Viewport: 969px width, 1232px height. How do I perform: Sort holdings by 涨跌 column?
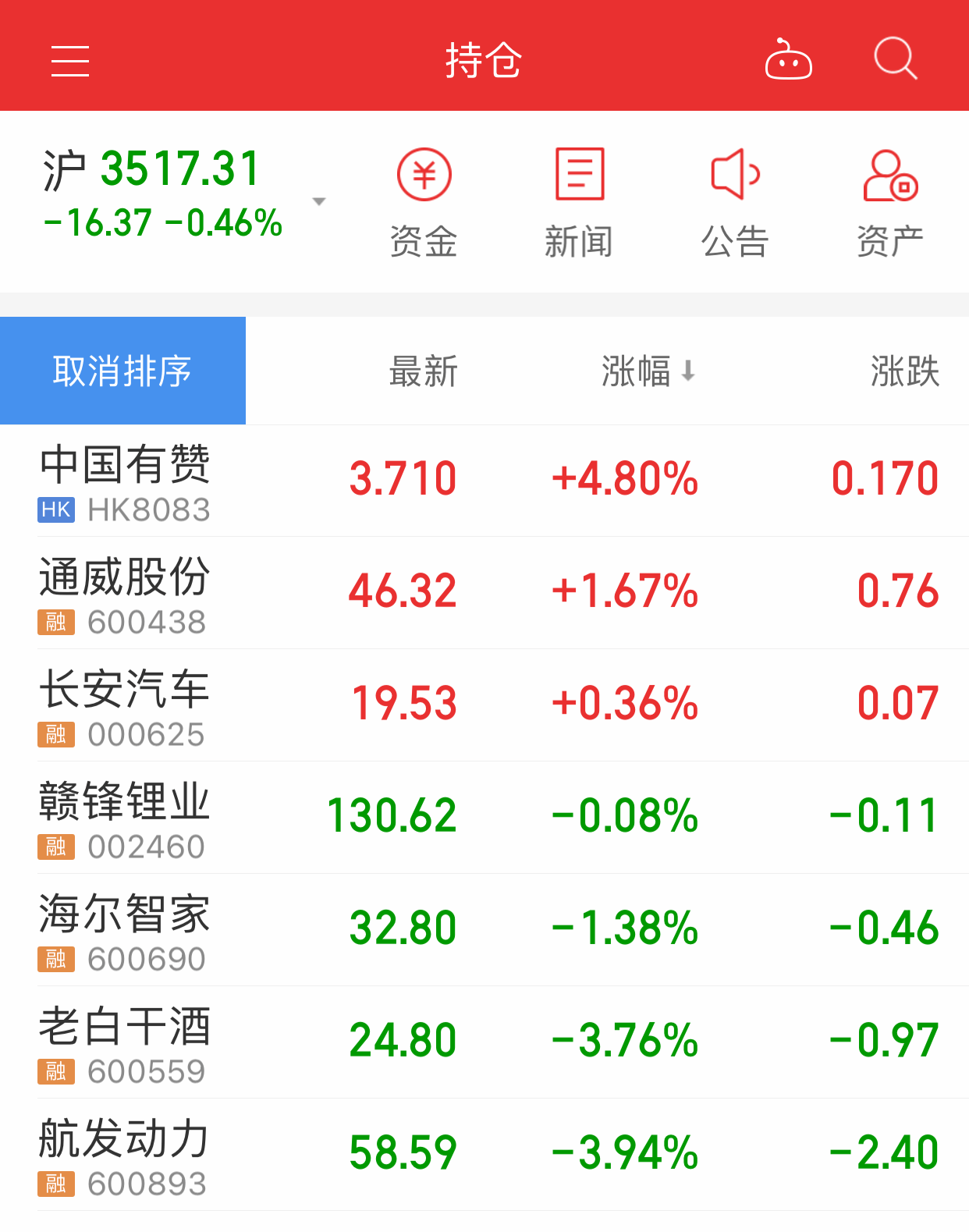click(x=905, y=371)
